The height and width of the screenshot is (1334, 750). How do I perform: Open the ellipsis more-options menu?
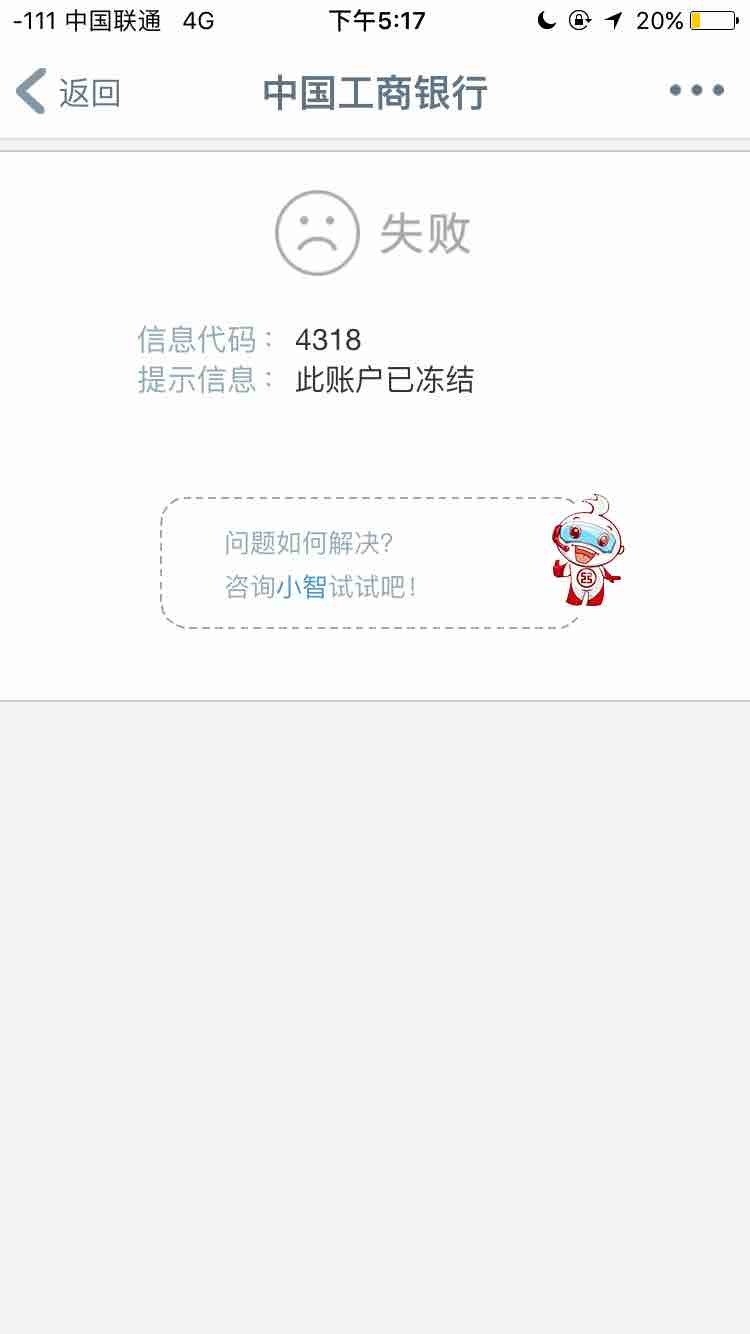point(696,90)
